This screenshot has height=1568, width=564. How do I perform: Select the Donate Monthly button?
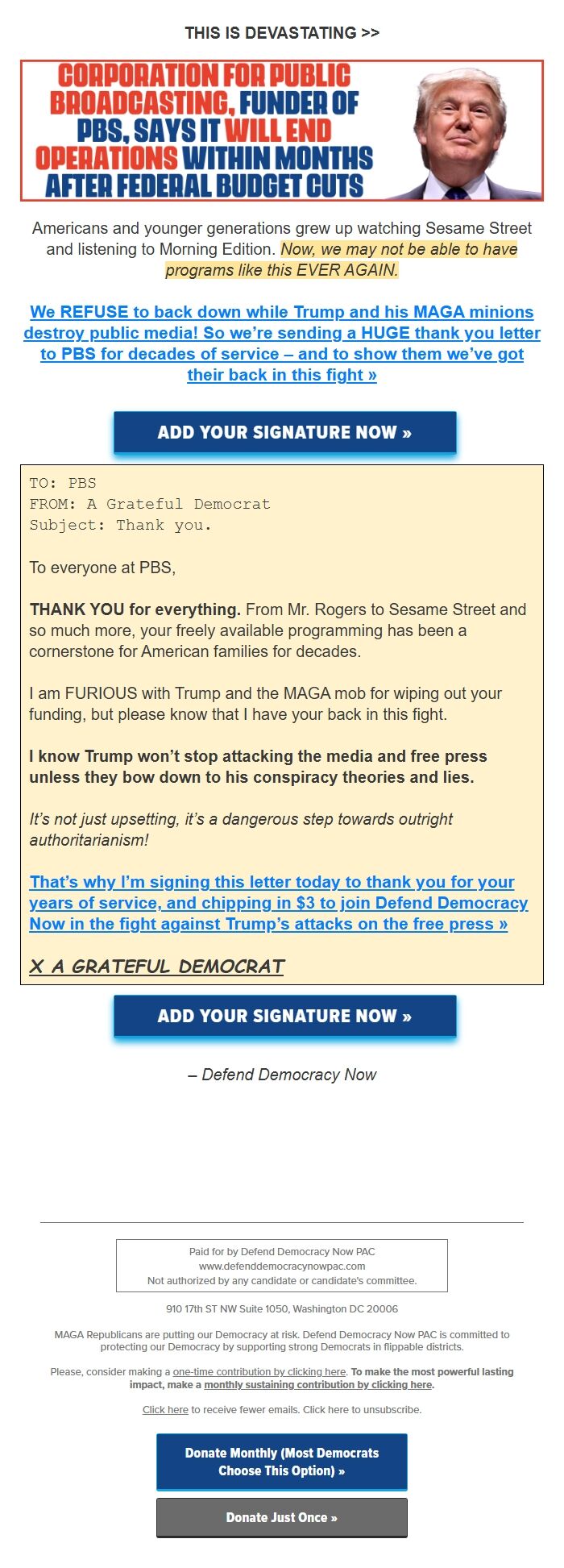click(281, 1462)
